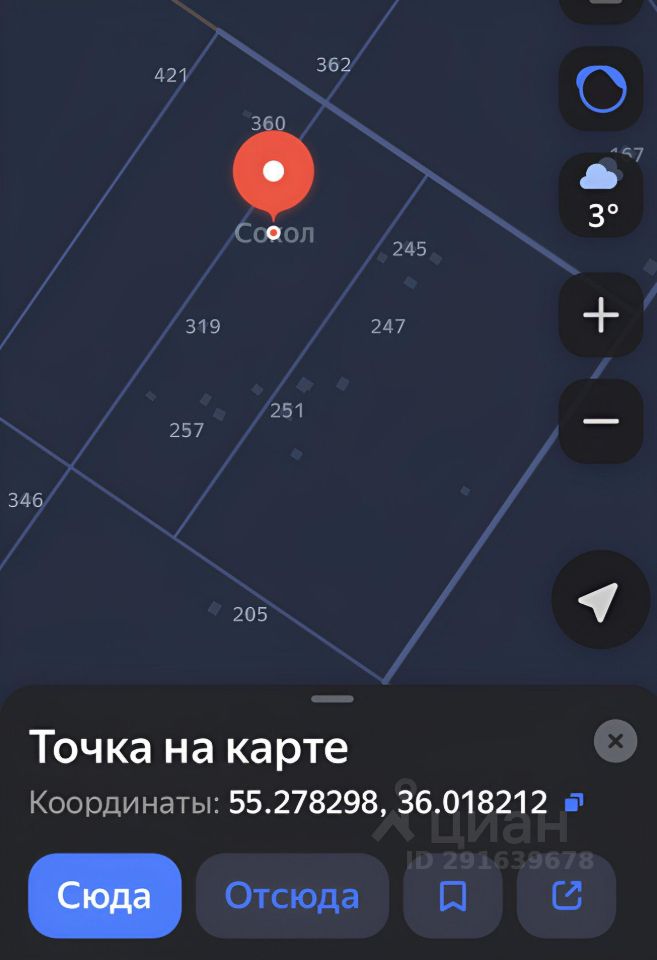Screen dimensions: 657x960
Task: Close the 'Точка на карте' card
Action: [x=615, y=741]
